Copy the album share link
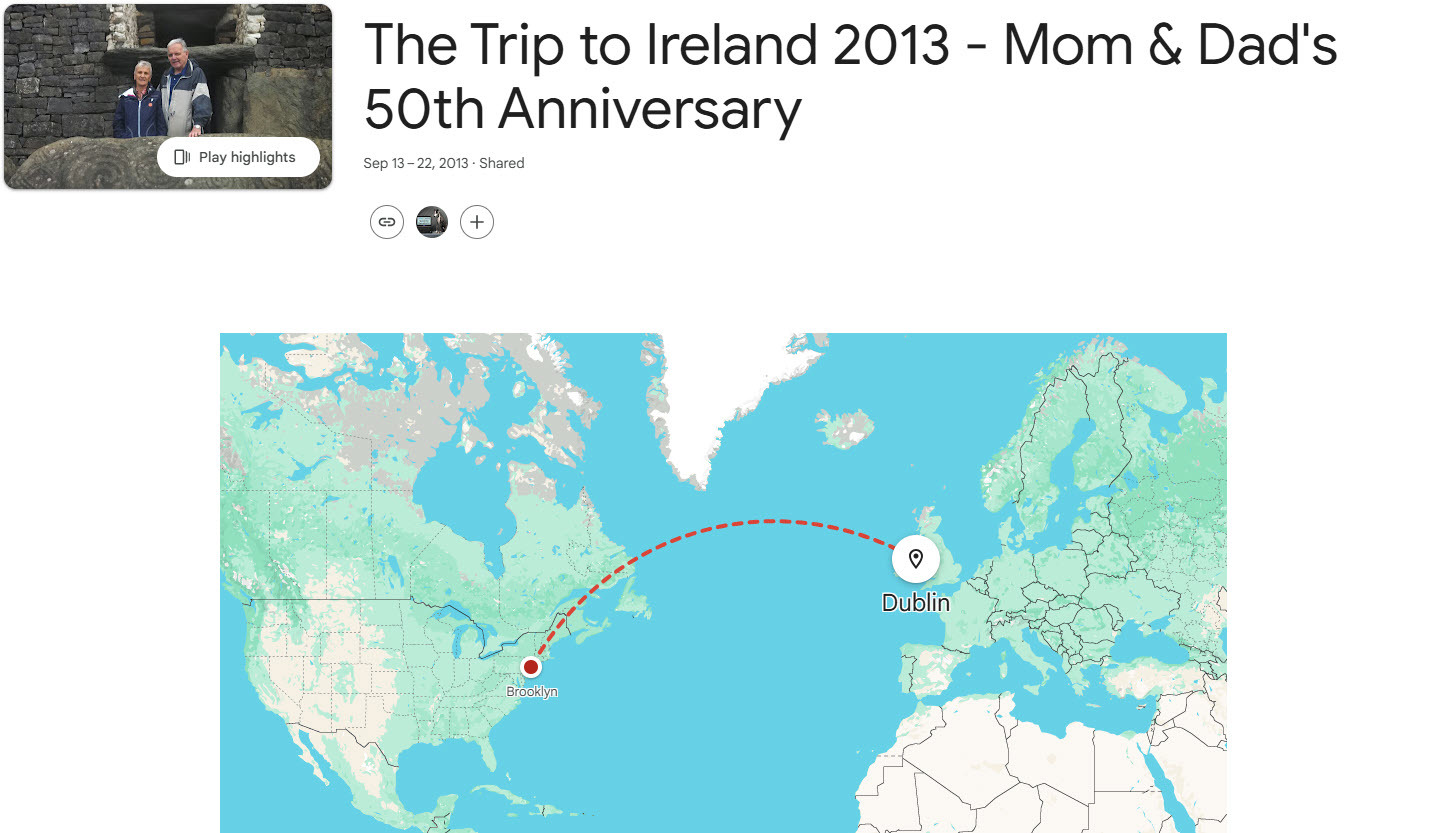Image resolution: width=1448 pixels, height=833 pixels. [x=387, y=222]
